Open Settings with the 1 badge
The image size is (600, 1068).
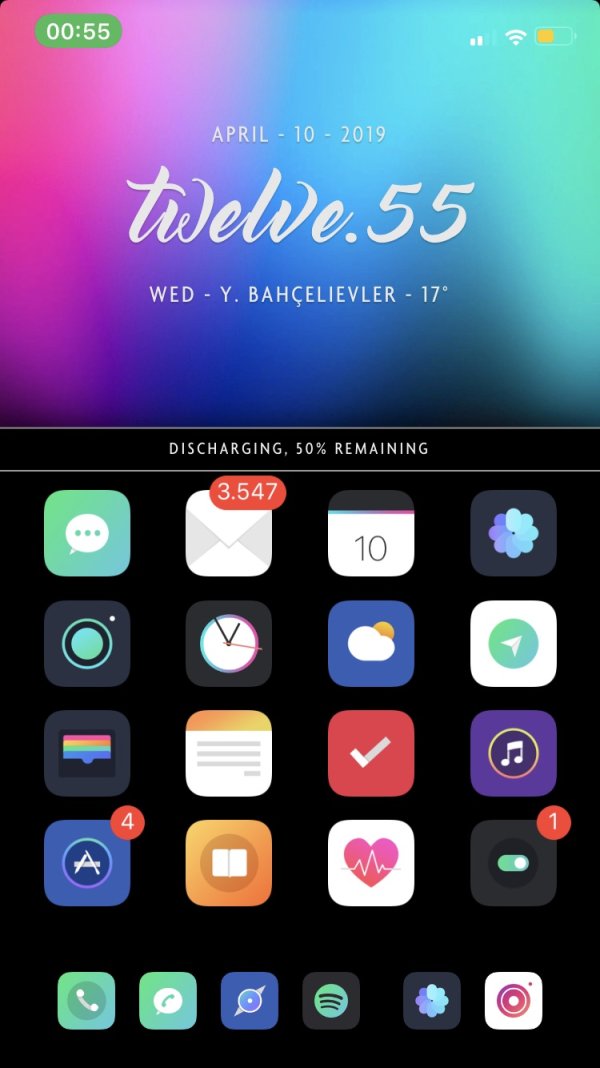point(513,863)
